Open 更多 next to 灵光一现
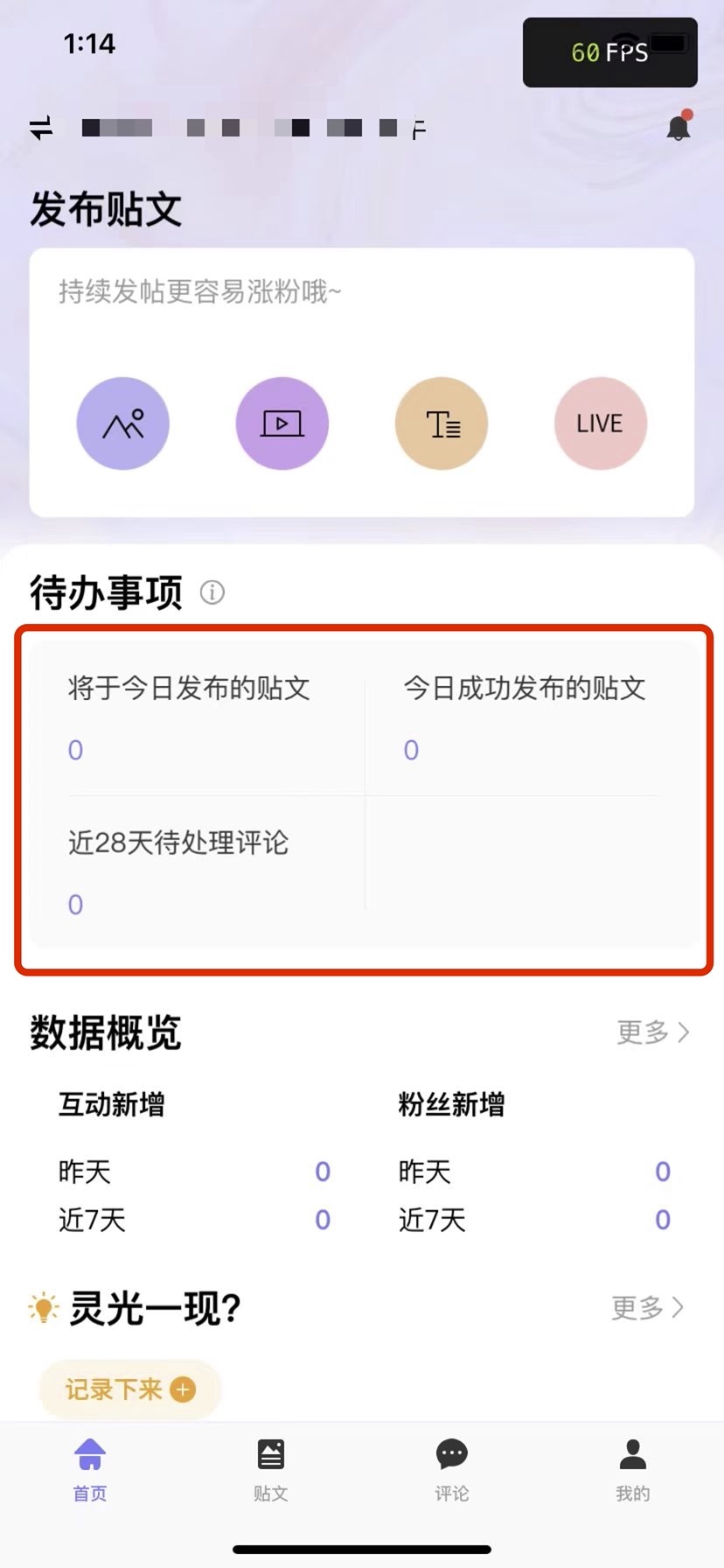 pos(648,1308)
